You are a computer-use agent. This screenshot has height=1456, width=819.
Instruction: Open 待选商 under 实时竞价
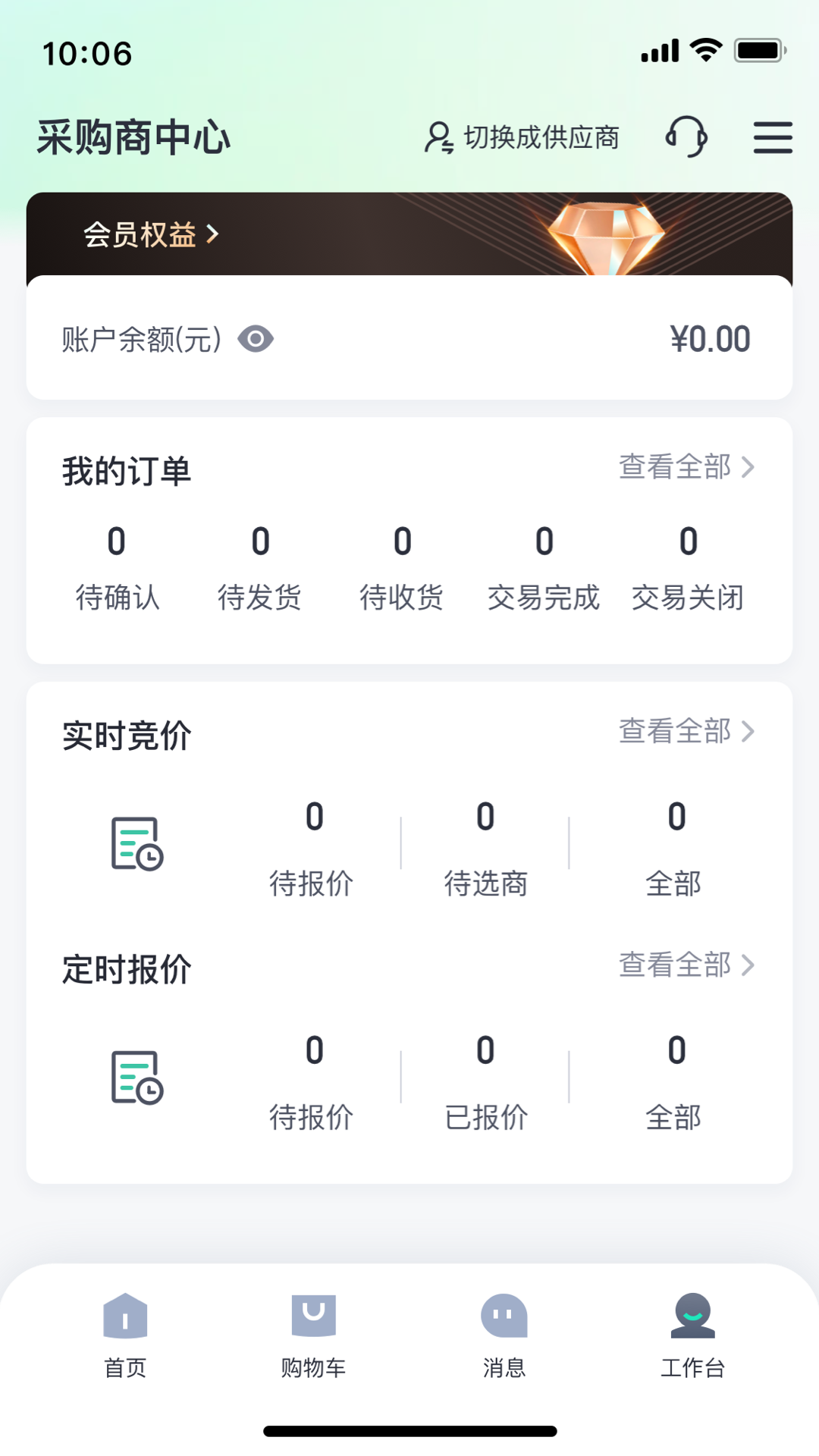click(x=485, y=849)
